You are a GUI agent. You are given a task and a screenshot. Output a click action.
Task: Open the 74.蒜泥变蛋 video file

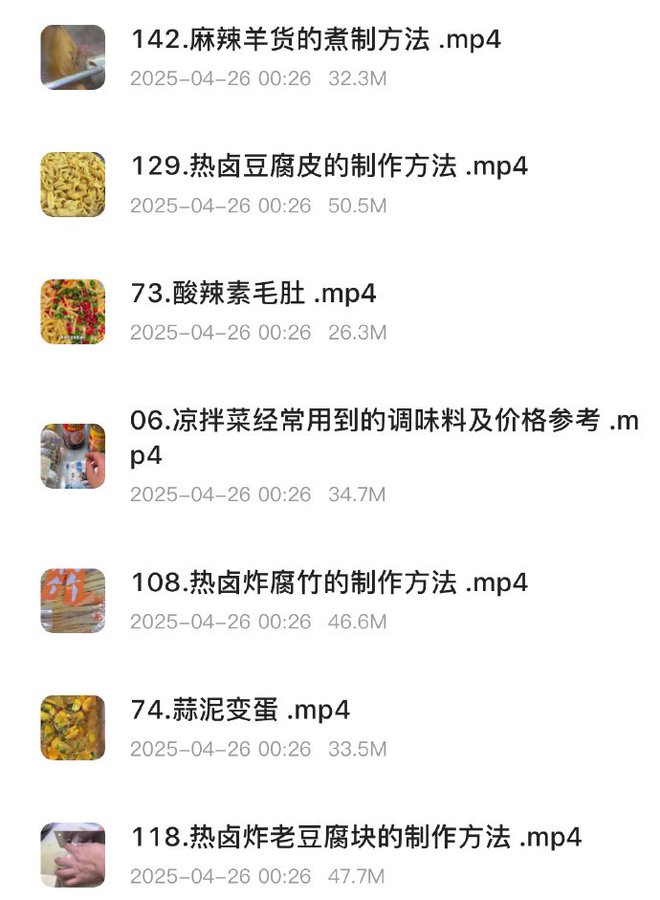240,711
